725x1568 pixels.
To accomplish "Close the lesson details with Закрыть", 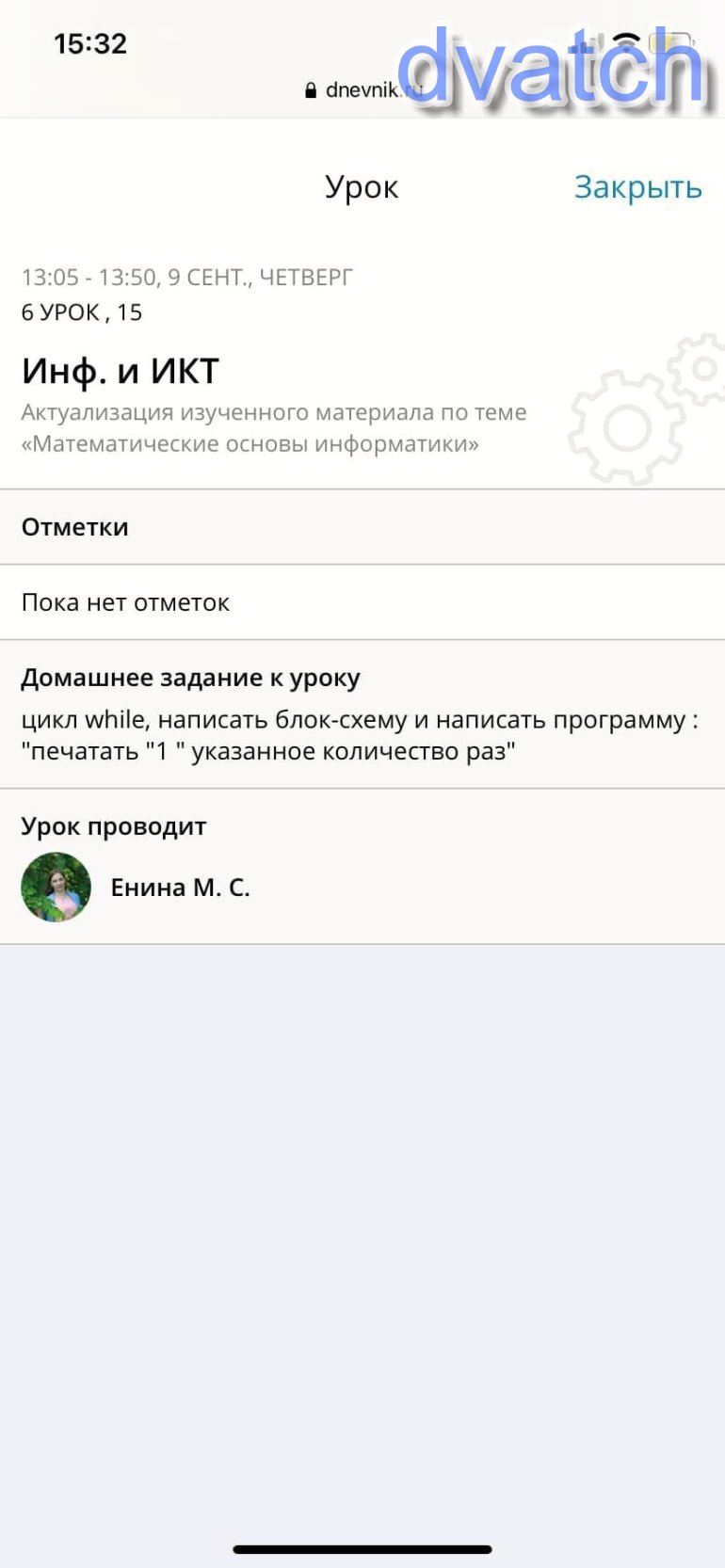I will 637,187.
